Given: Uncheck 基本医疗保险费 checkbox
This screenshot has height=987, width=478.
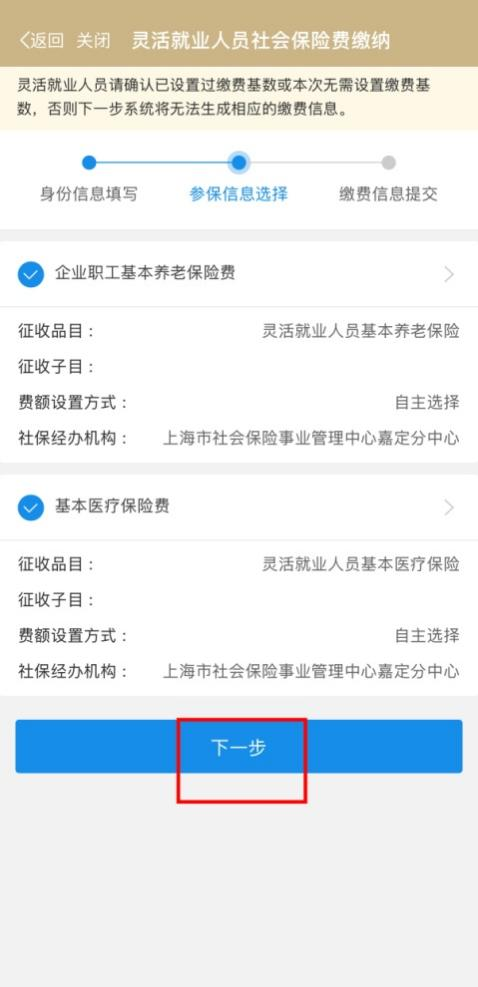Looking at the screenshot, I should tap(31, 507).
